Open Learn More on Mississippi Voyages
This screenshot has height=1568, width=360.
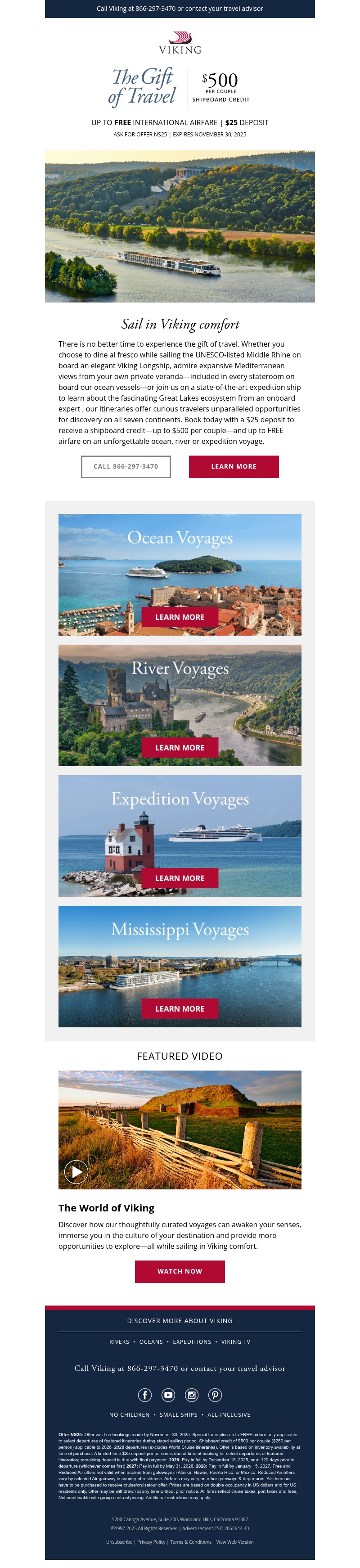(180, 1008)
